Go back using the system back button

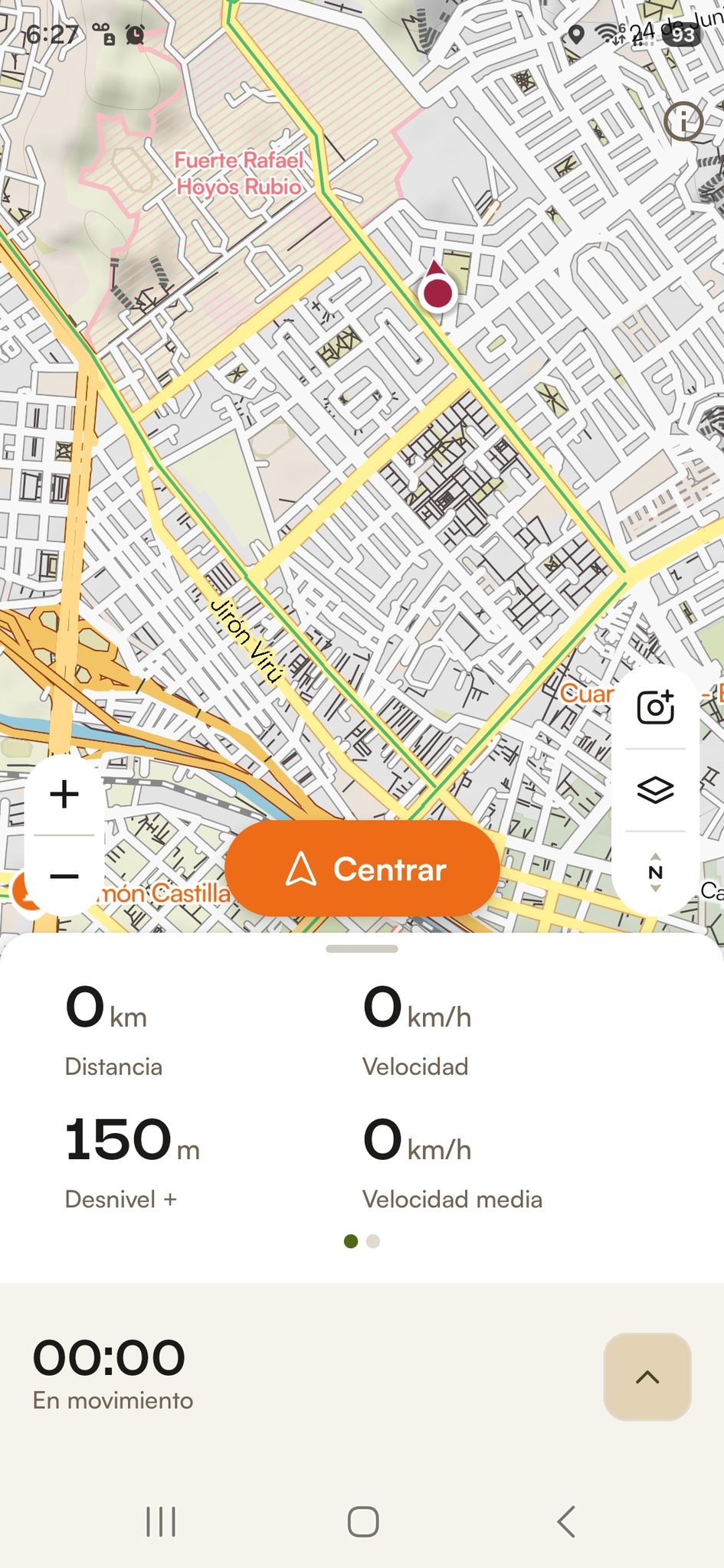tap(566, 1521)
